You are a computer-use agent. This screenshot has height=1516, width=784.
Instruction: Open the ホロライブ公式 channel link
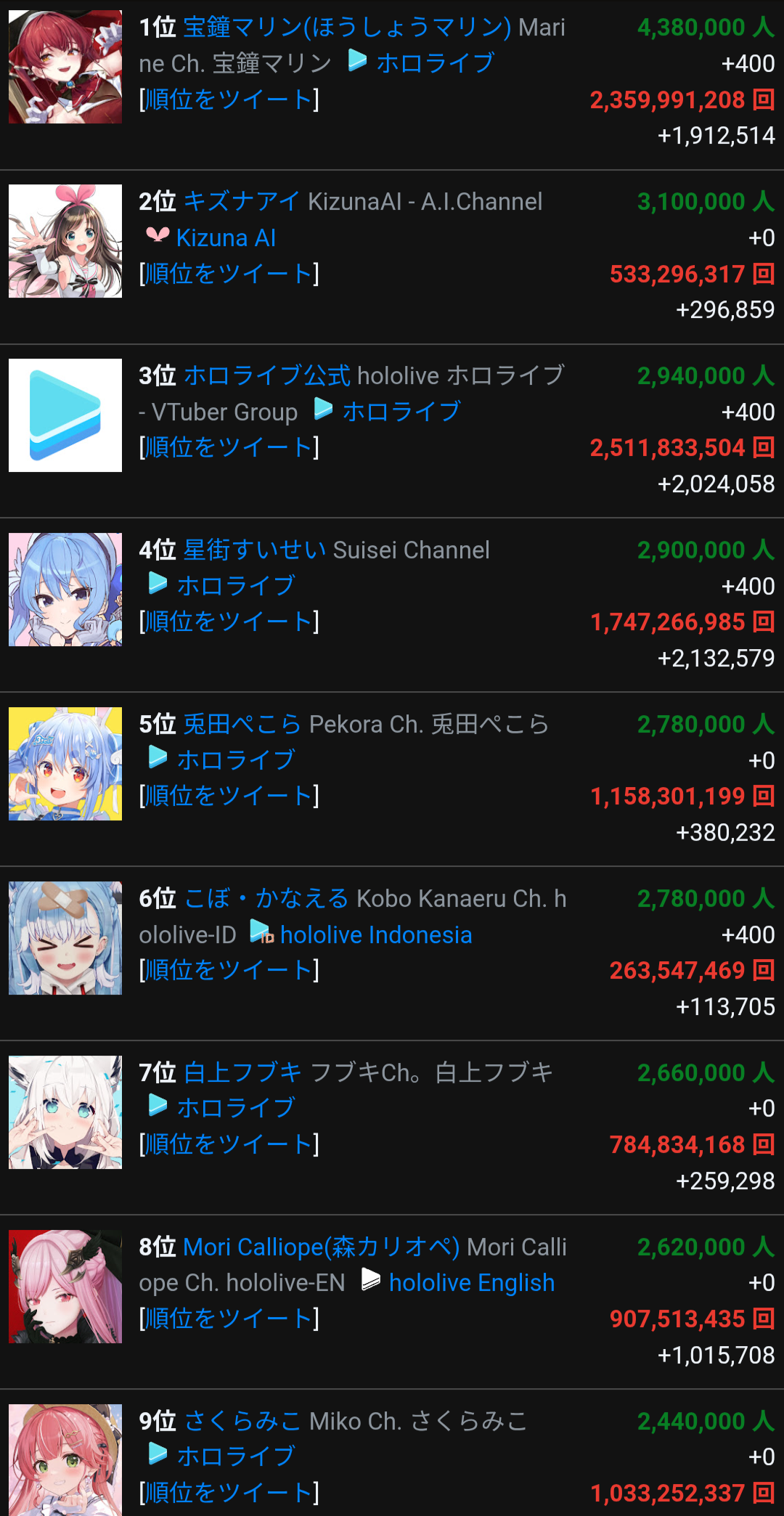(x=266, y=375)
